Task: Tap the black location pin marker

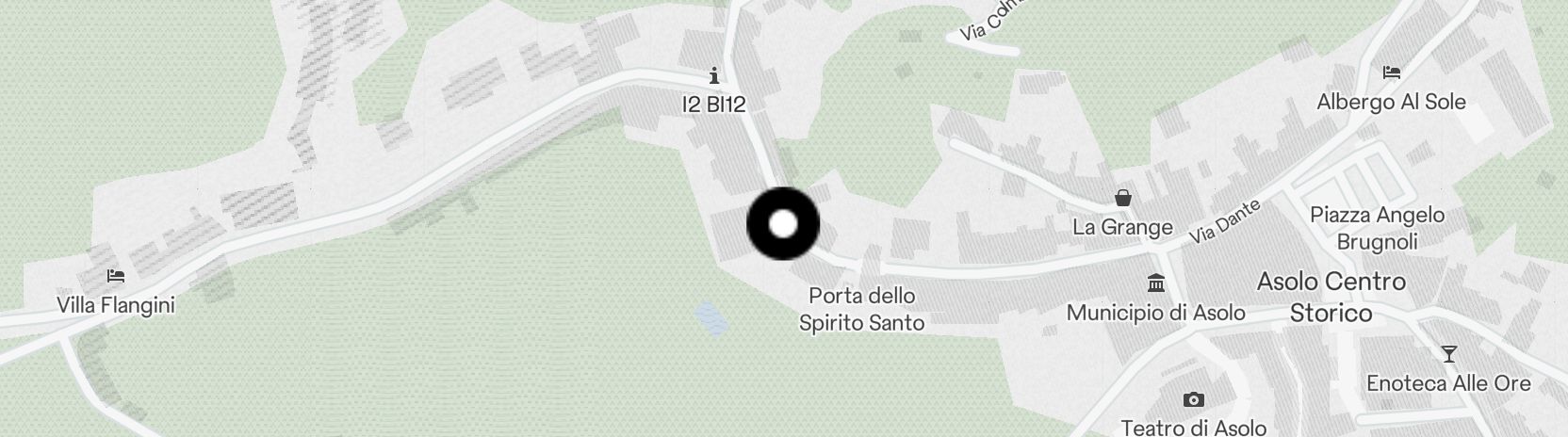Action: pos(783,224)
